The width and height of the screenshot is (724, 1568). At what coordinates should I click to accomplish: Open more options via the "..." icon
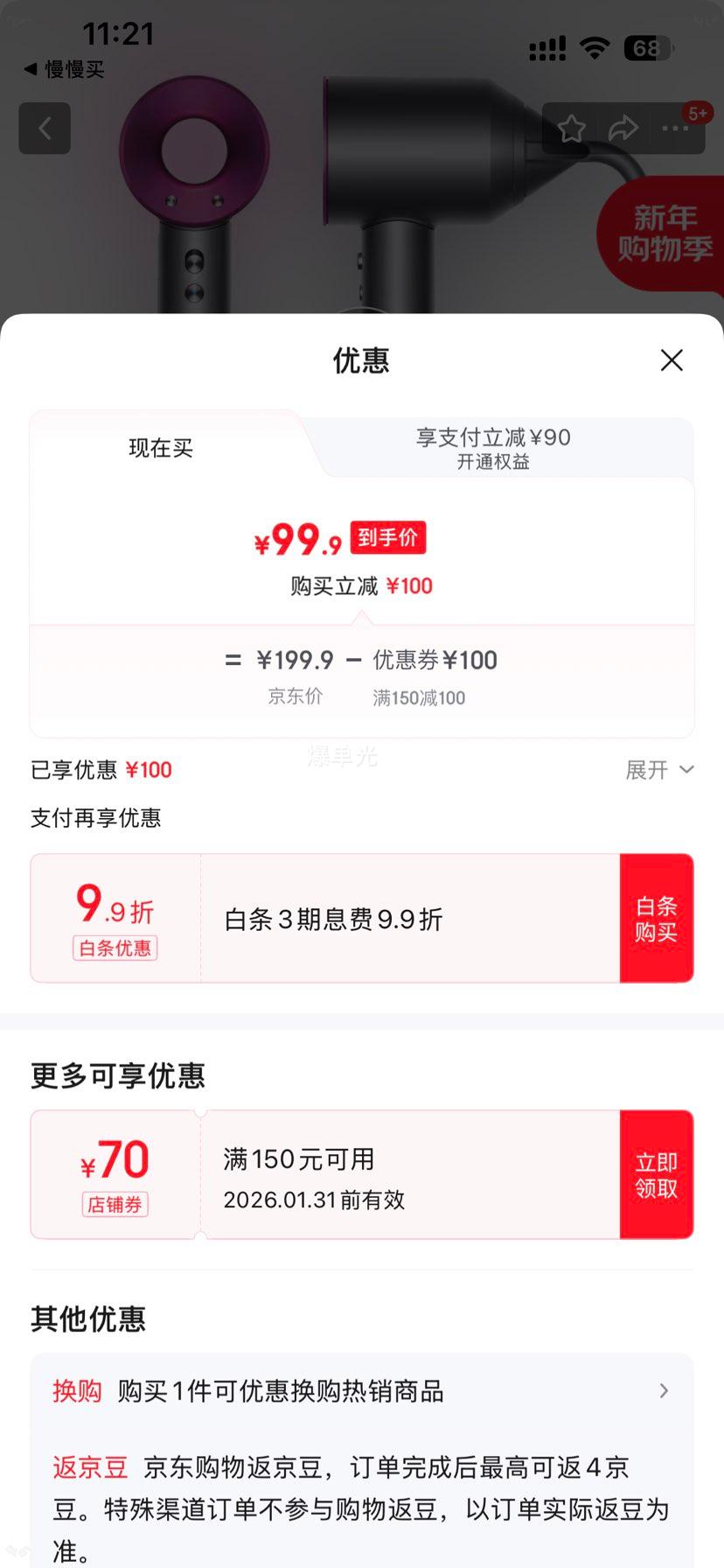point(674,128)
